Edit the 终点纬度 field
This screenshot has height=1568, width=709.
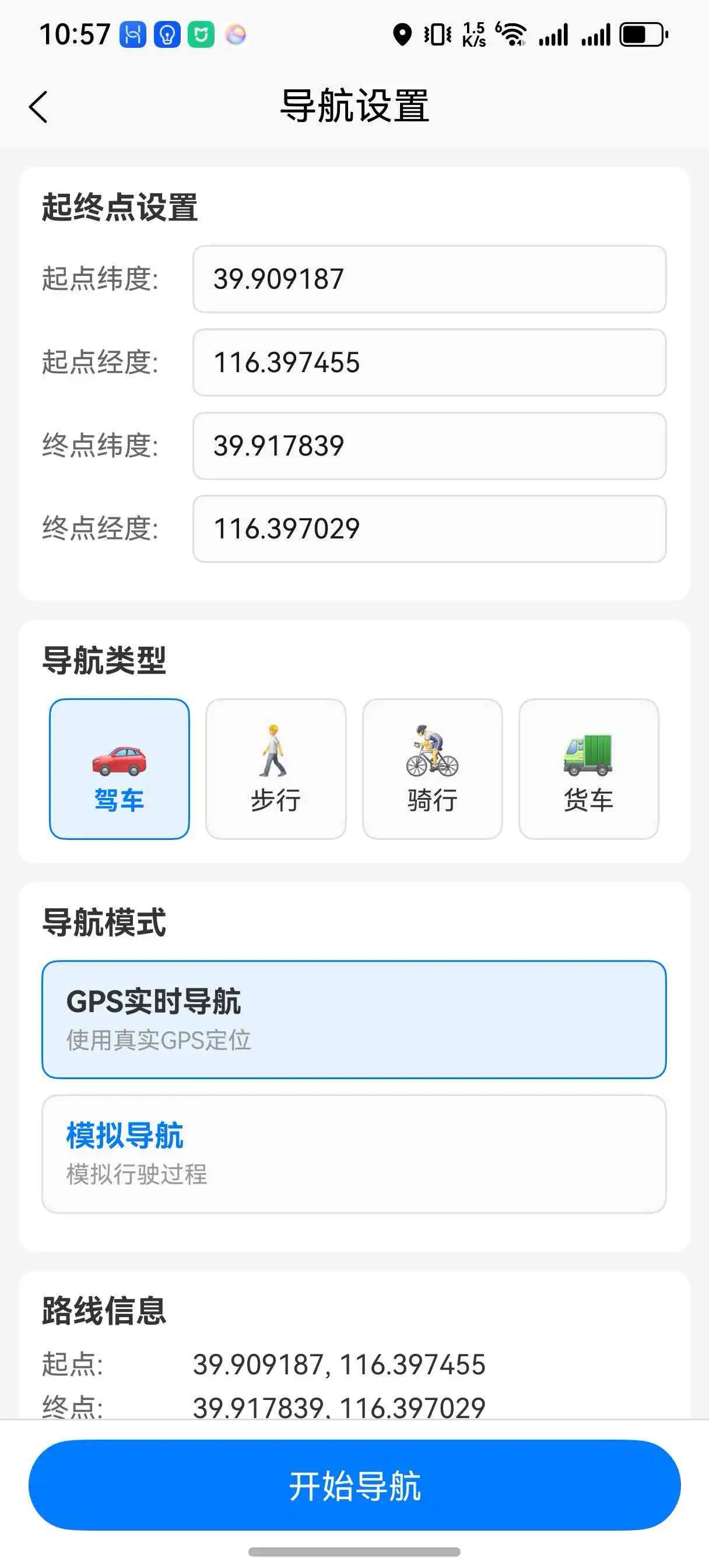[429, 446]
